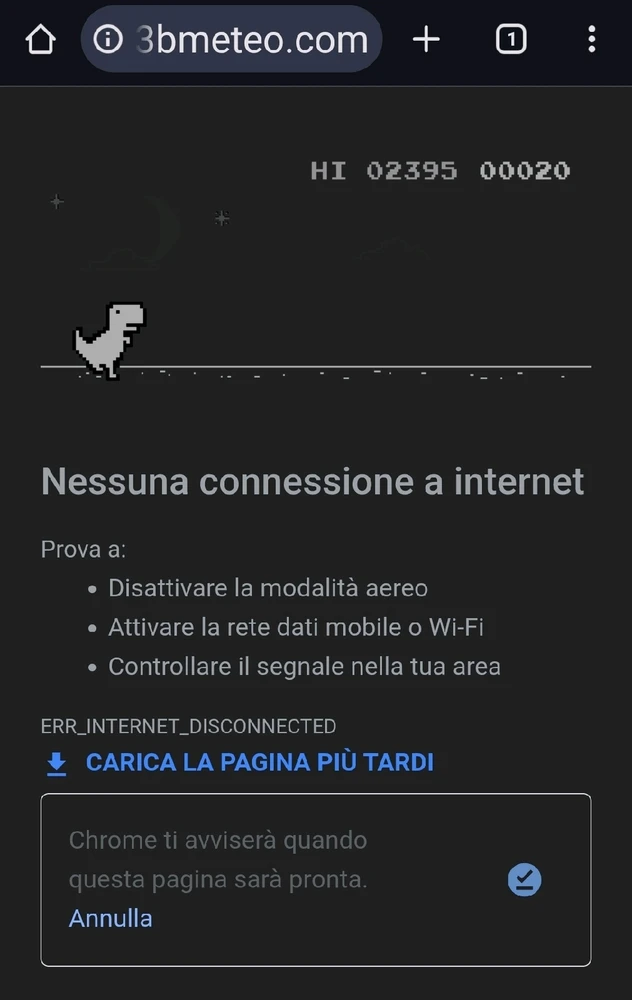Open a new tab with plus icon
Image resolution: width=632 pixels, height=1000 pixels.
pos(426,40)
